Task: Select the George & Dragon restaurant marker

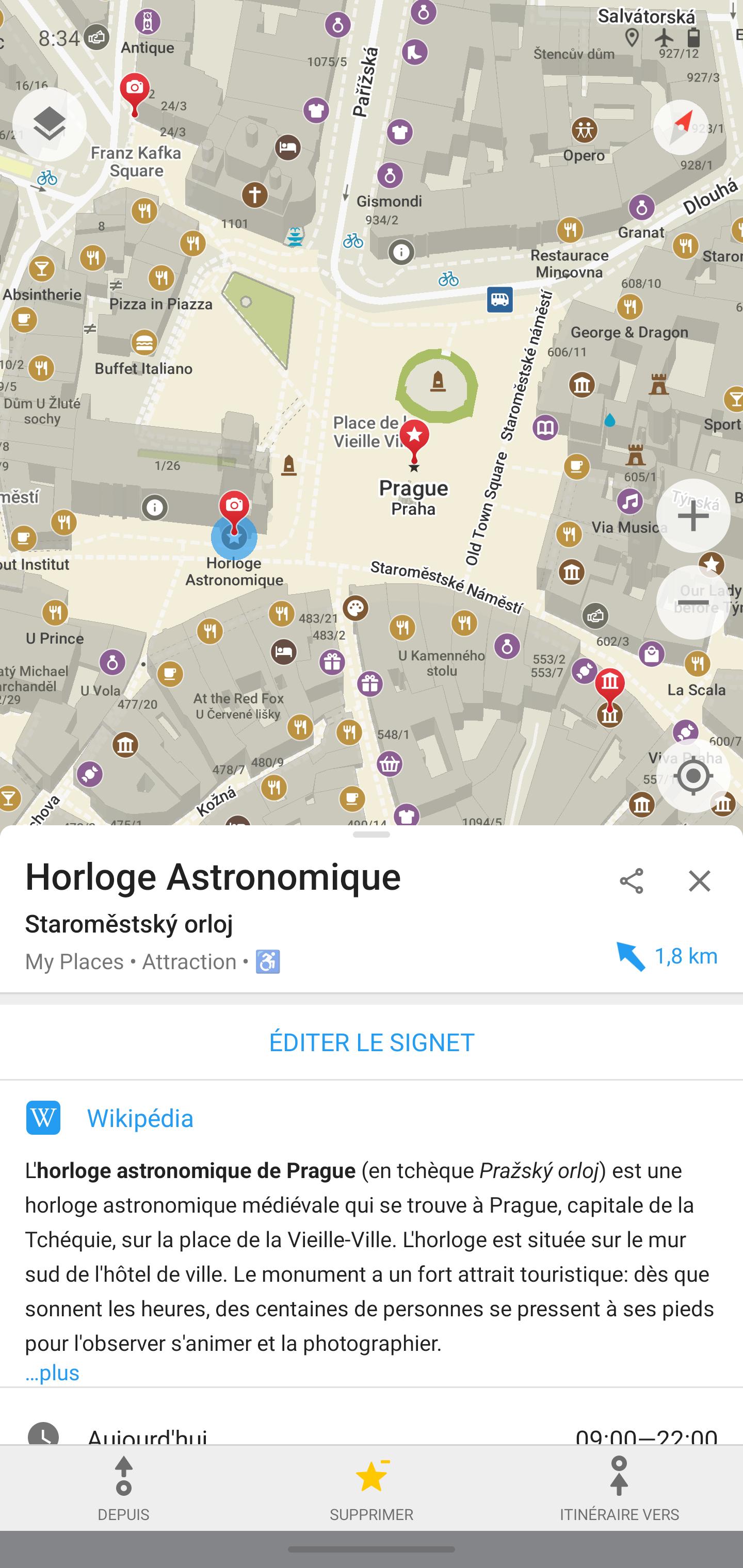Action: click(x=629, y=307)
